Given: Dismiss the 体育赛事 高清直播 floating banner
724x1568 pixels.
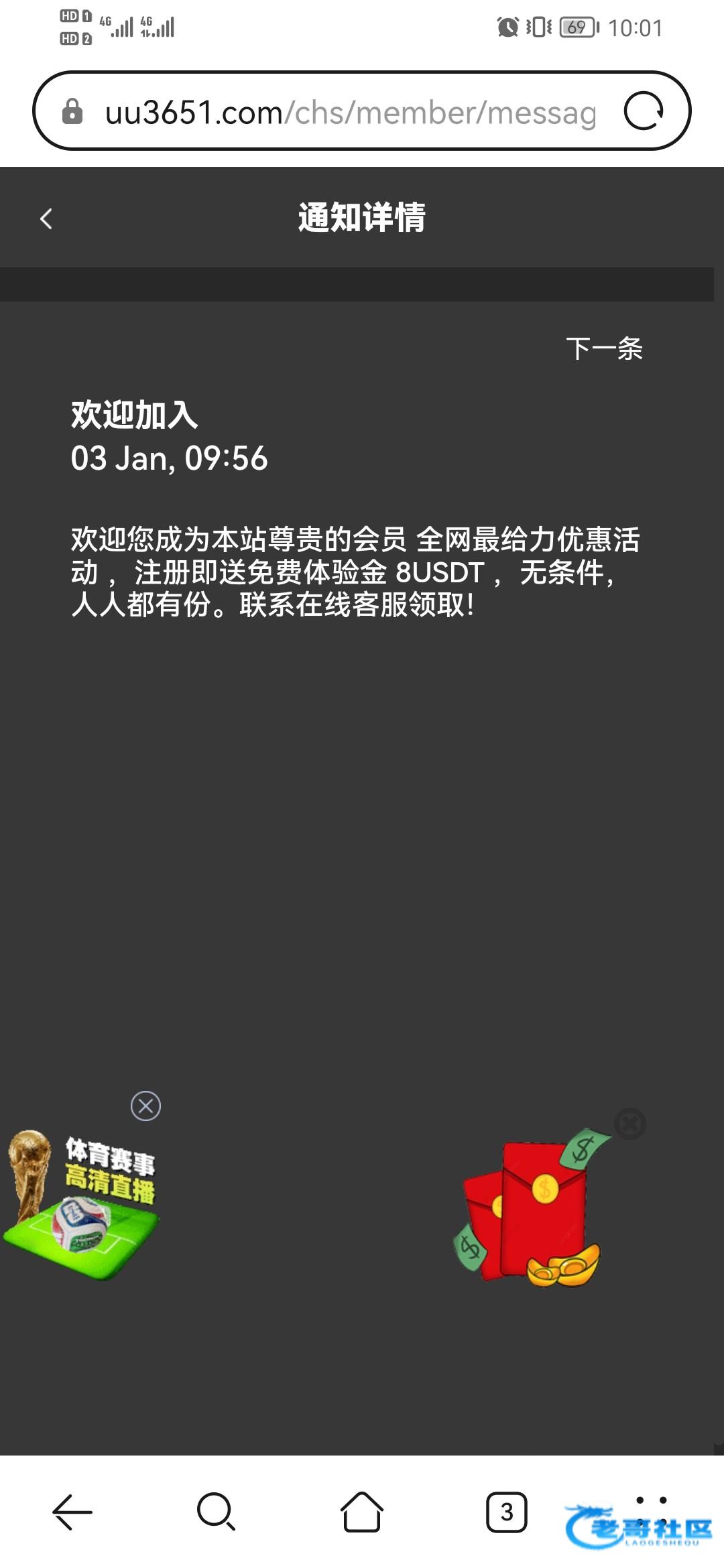Looking at the screenshot, I should tap(145, 1106).
